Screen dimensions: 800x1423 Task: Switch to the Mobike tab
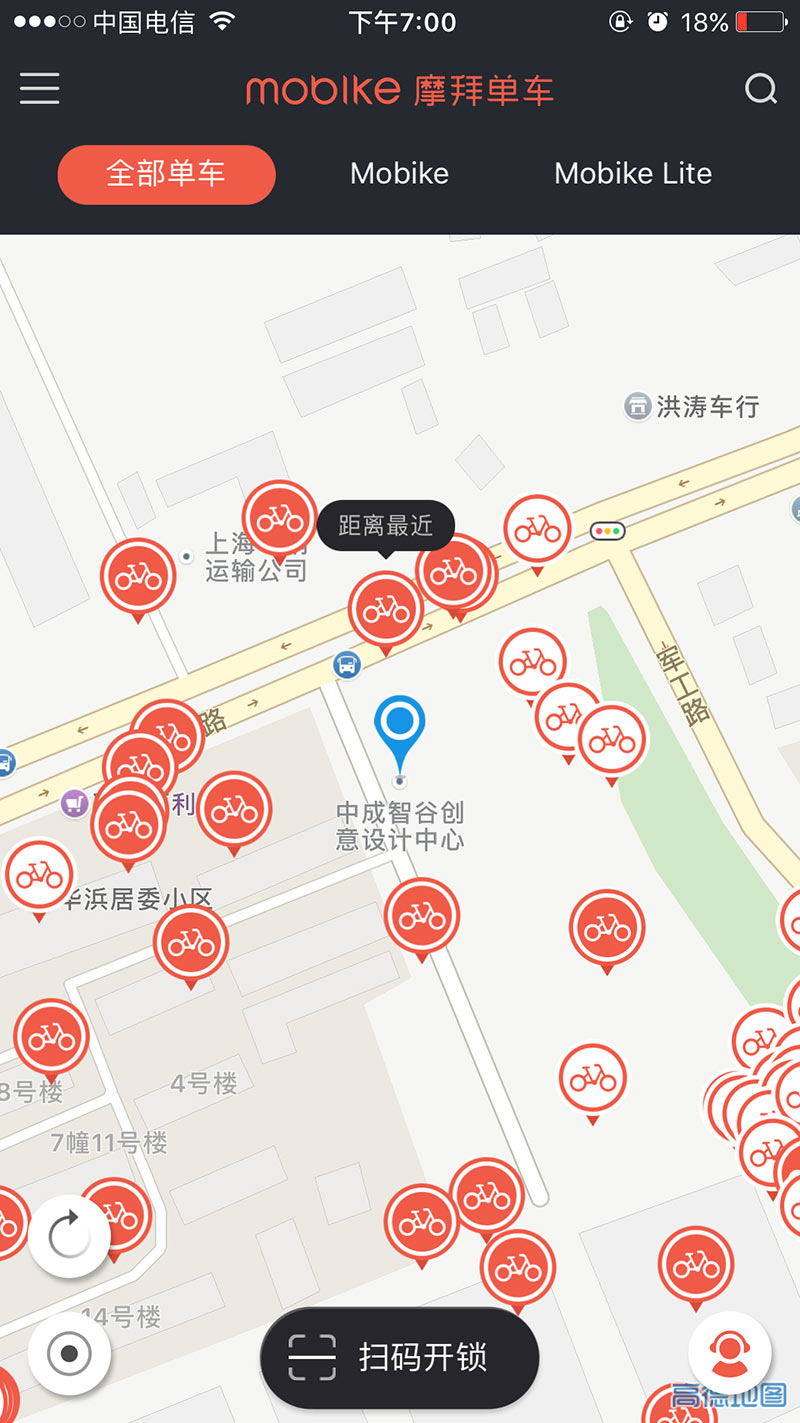[399, 174]
